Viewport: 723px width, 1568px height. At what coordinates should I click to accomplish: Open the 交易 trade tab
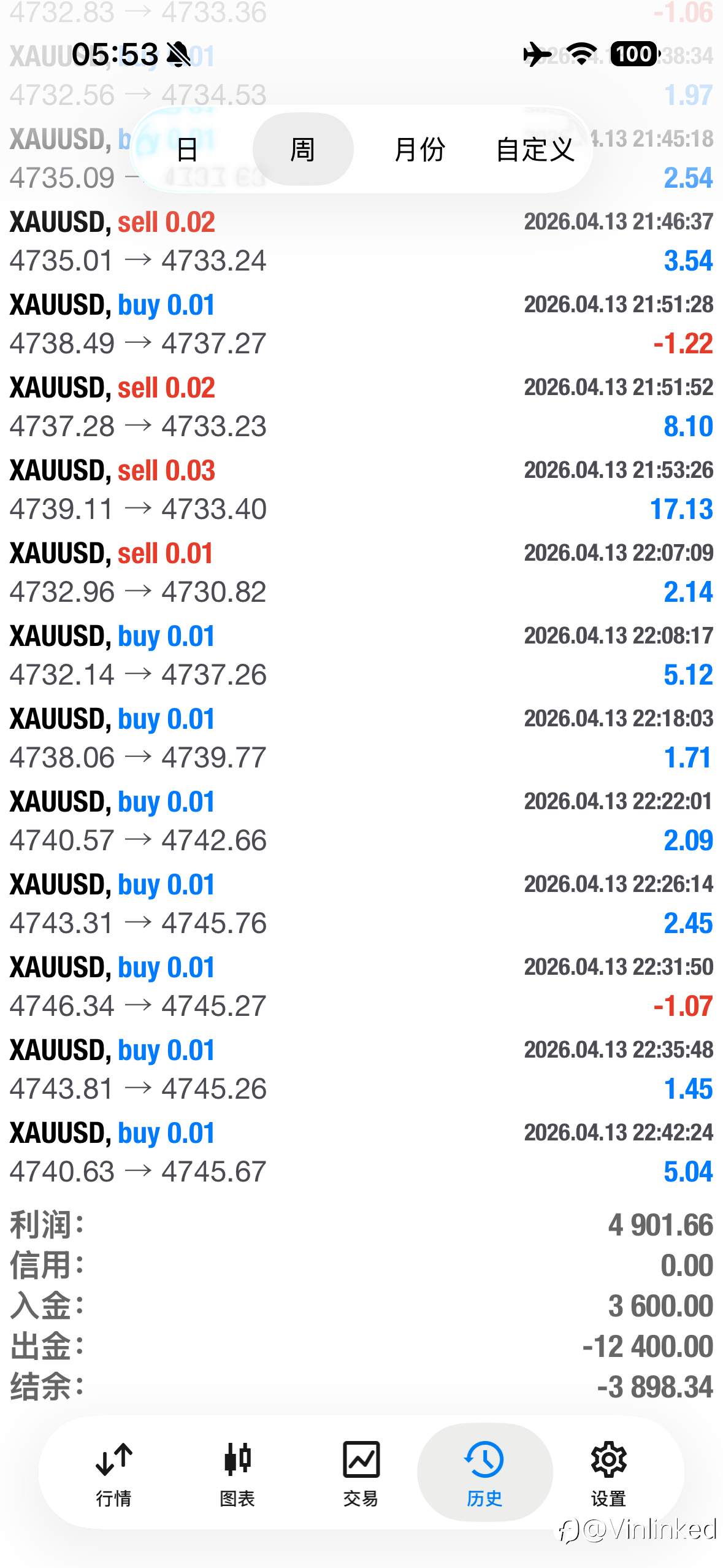[361, 1472]
